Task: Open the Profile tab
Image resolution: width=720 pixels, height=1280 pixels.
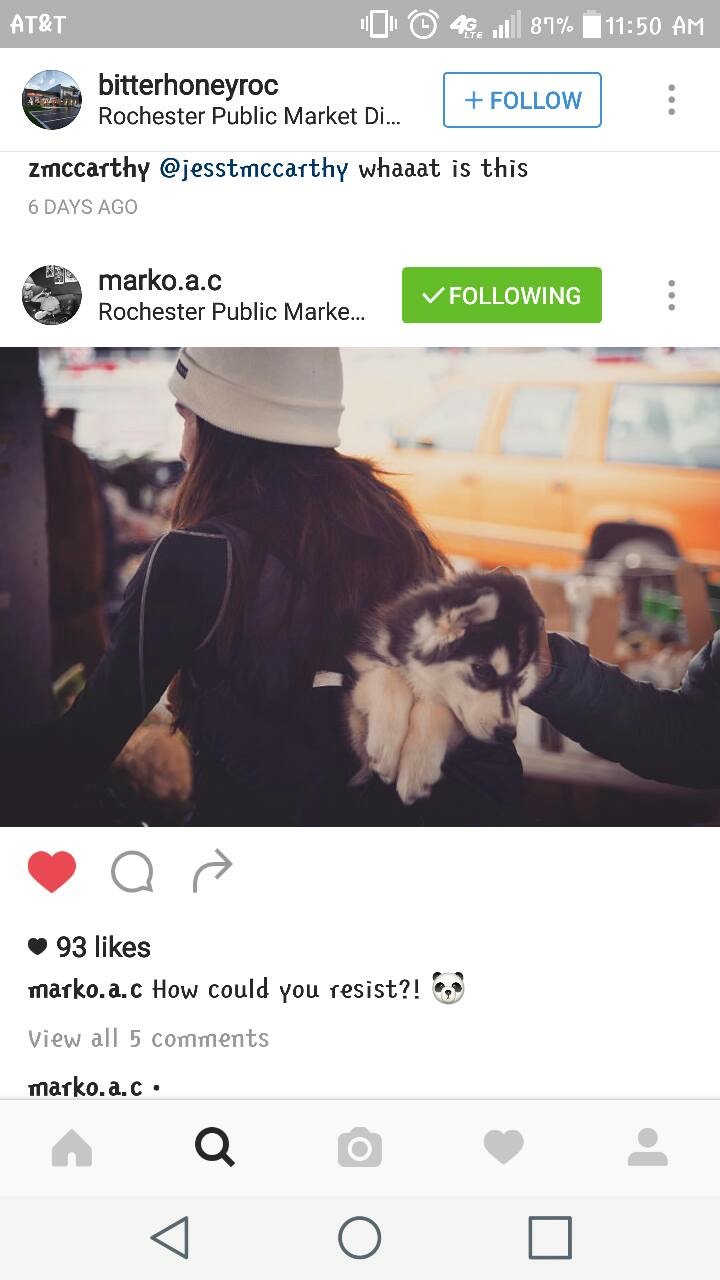Action: (647, 1148)
